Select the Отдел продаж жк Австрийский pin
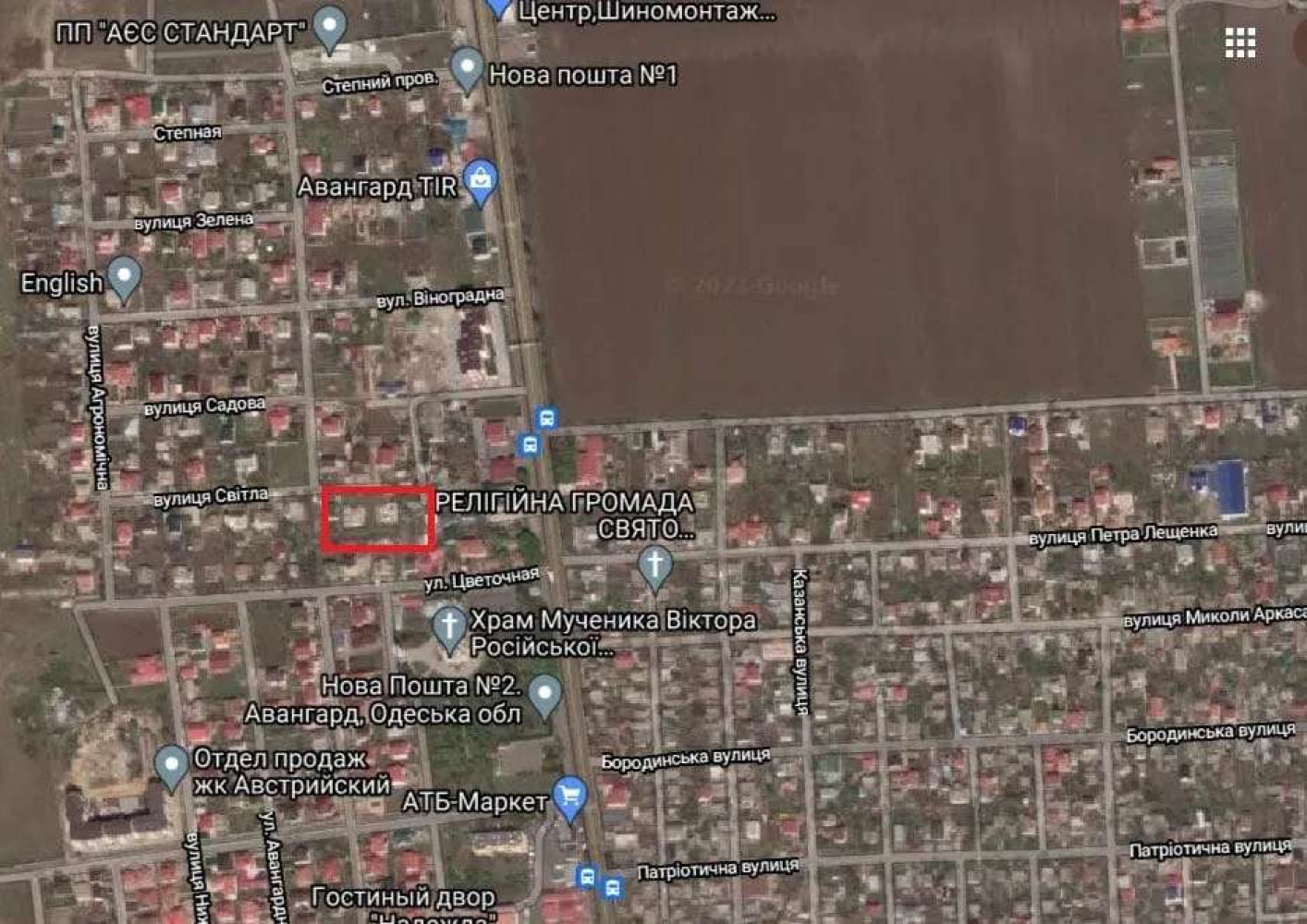The height and width of the screenshot is (924, 1307). pyautogui.click(x=171, y=766)
